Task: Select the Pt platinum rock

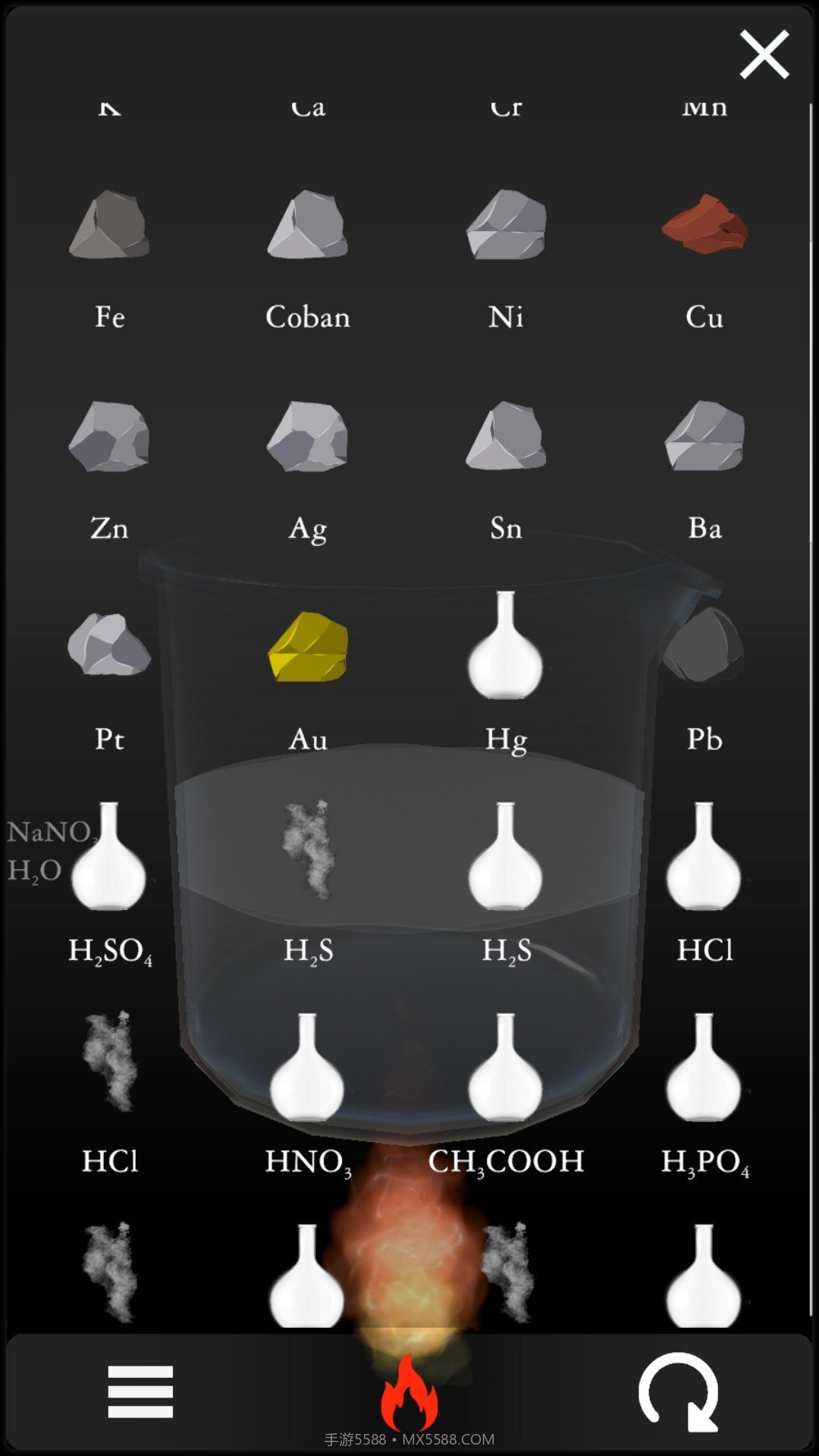Action: point(110,646)
